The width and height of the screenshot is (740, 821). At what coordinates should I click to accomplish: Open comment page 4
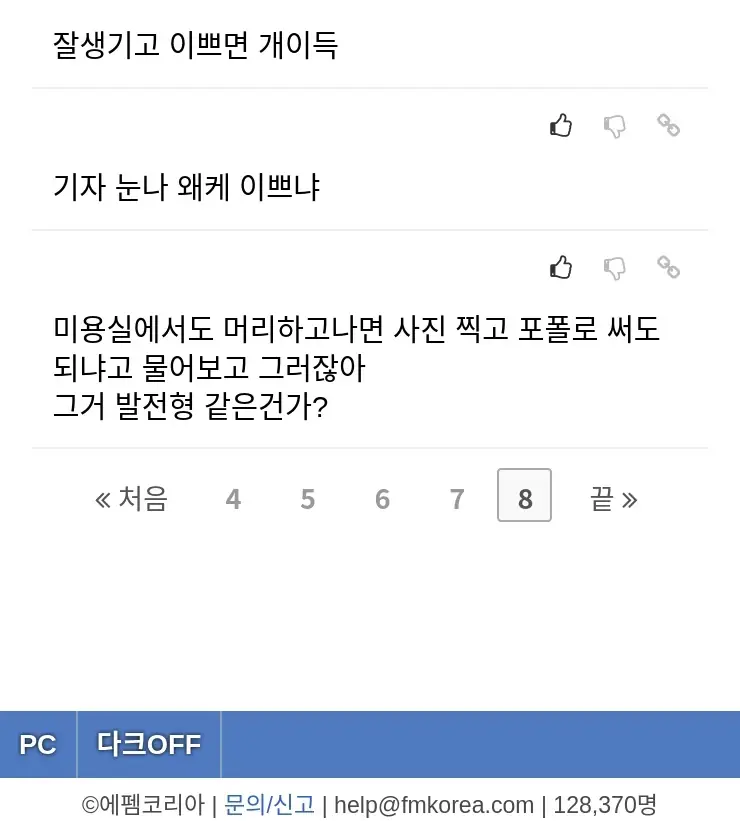(233, 498)
